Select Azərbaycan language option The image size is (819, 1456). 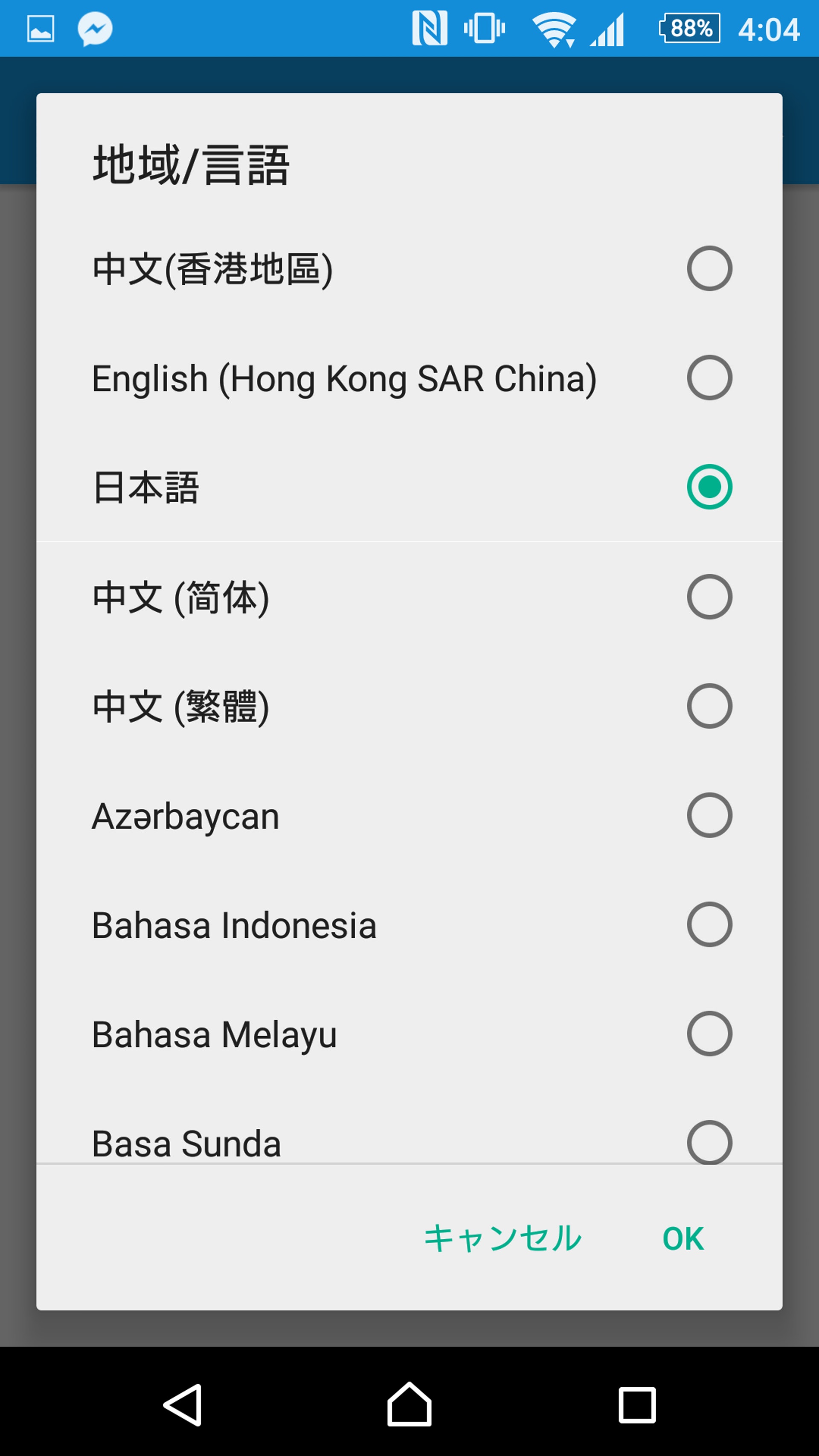pos(709,815)
